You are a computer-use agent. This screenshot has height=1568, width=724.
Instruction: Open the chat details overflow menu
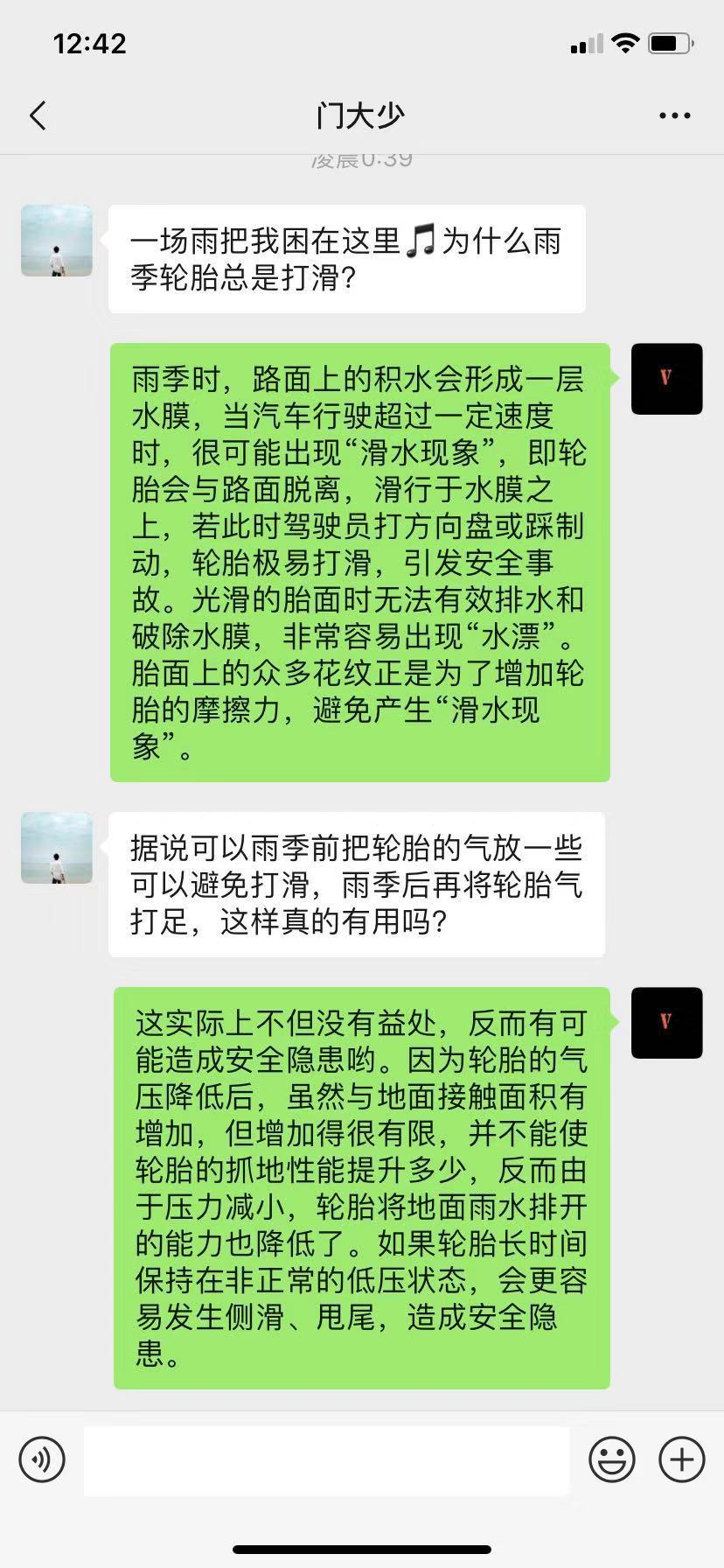[674, 115]
